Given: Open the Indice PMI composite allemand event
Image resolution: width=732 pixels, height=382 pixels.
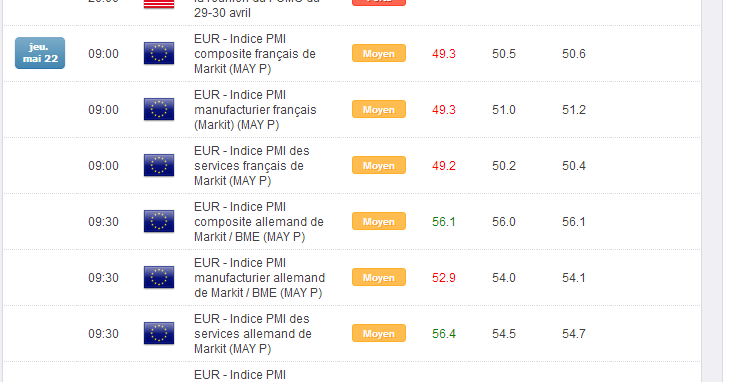Looking at the screenshot, I should 259,222.
